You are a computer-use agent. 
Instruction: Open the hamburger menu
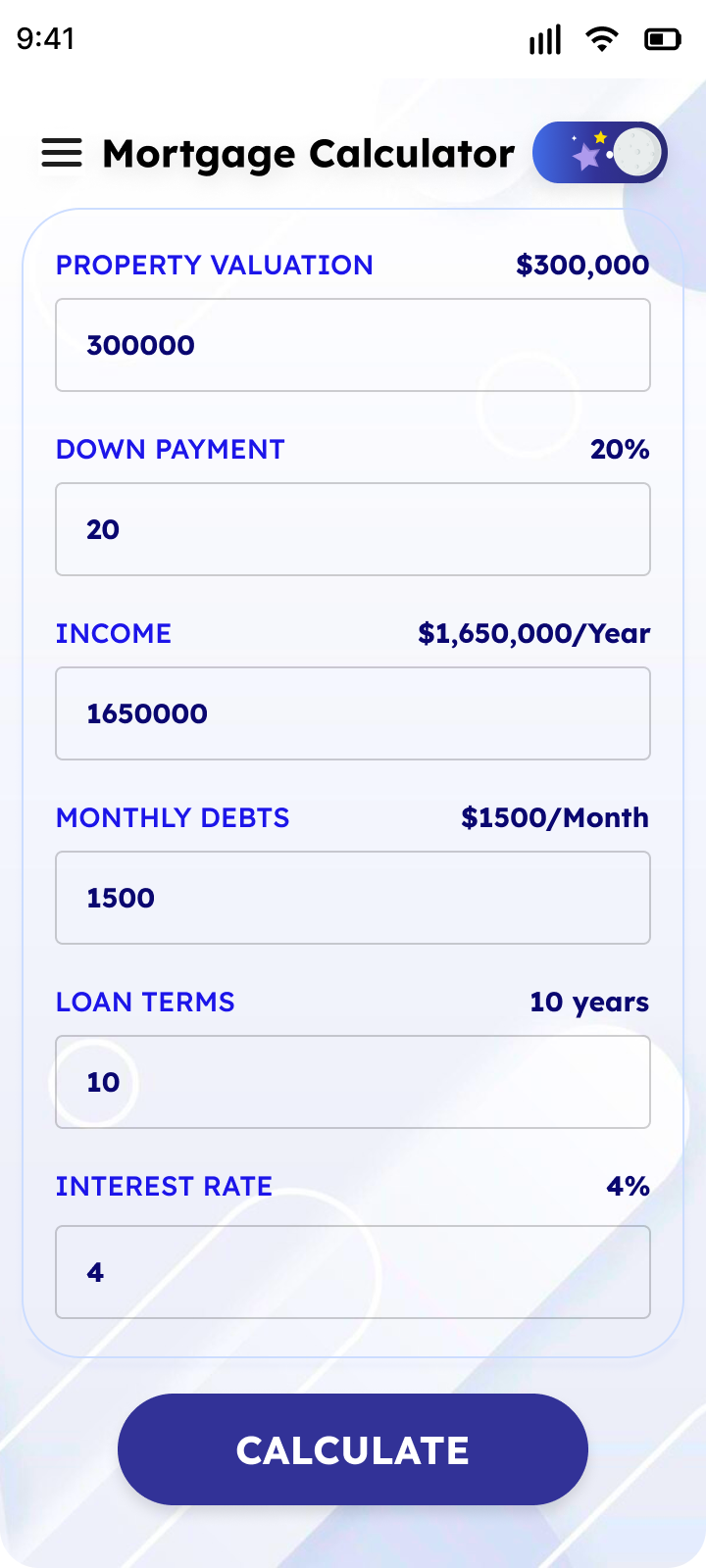pyautogui.click(x=62, y=153)
